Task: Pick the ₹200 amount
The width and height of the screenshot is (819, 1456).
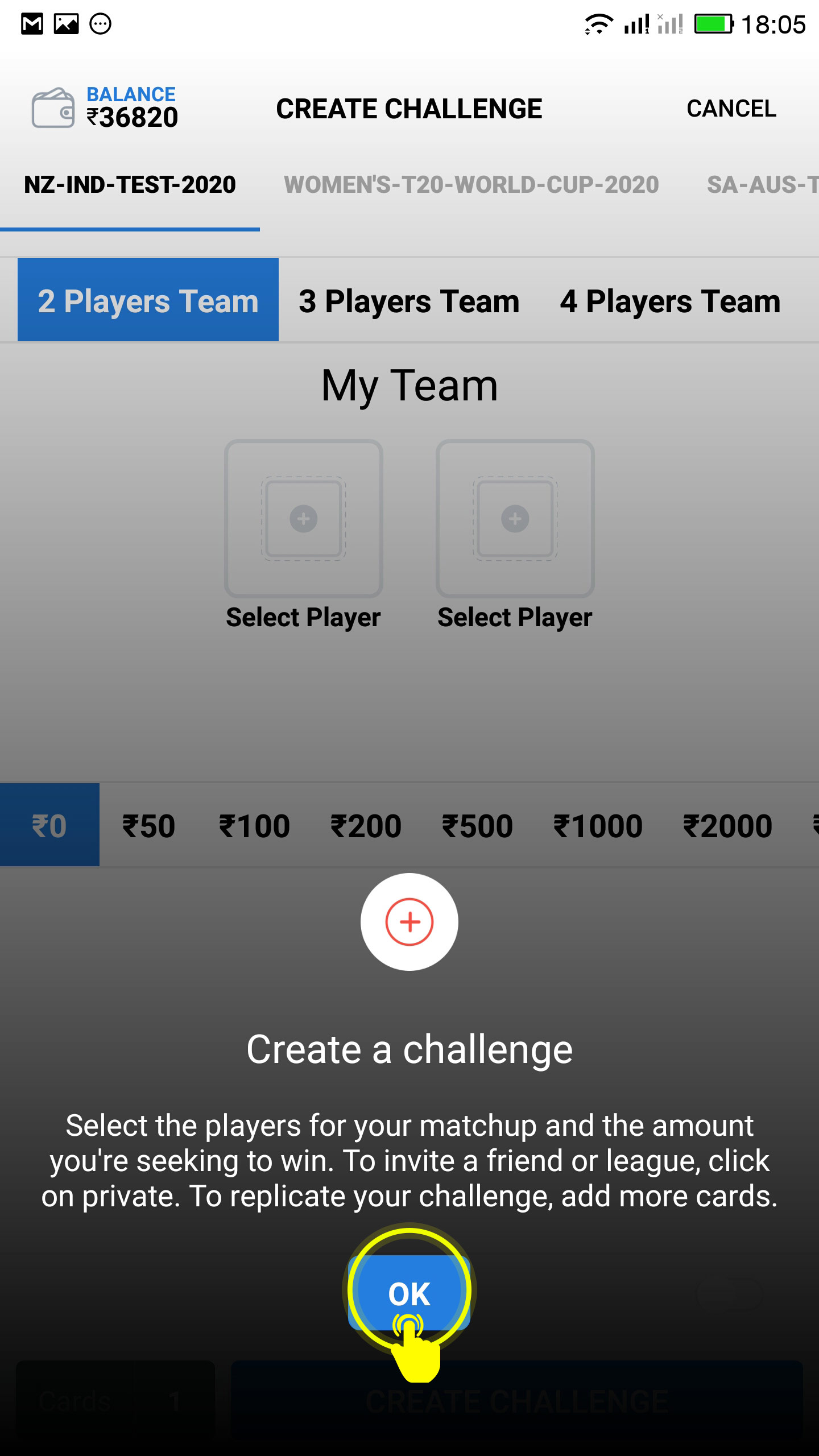Action: tap(366, 825)
